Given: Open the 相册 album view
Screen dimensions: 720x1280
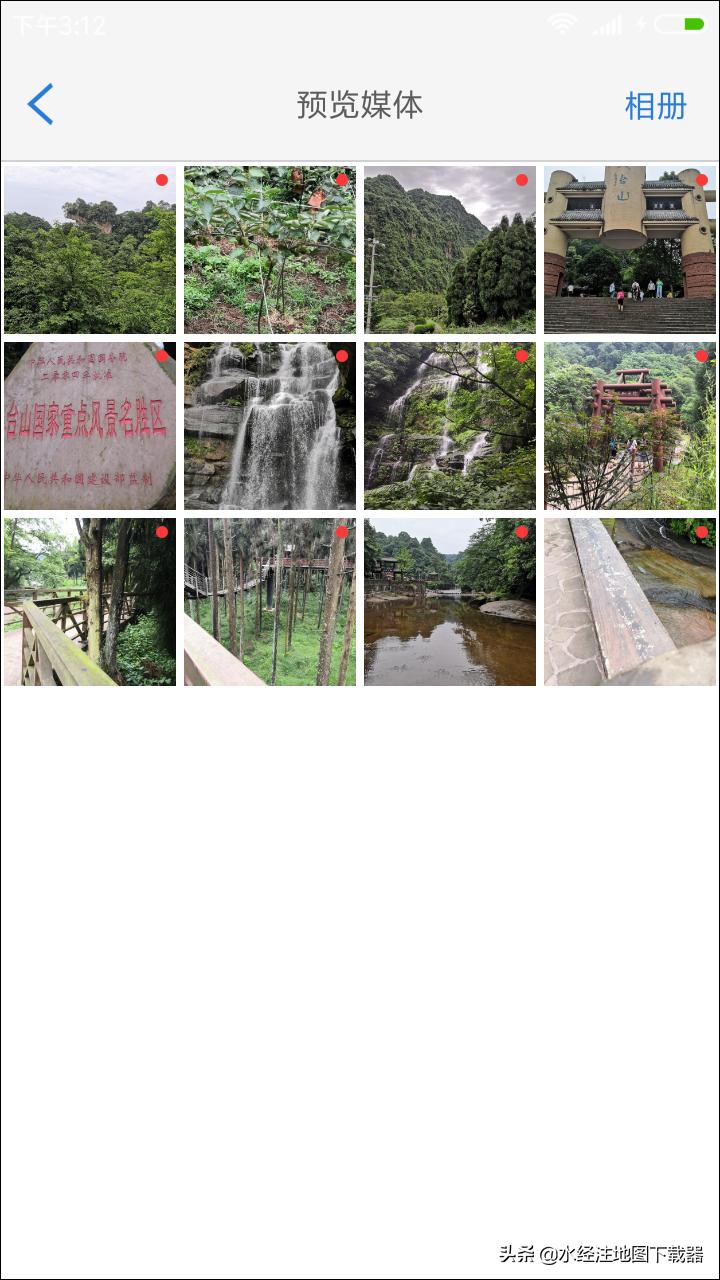Looking at the screenshot, I should click(x=655, y=105).
